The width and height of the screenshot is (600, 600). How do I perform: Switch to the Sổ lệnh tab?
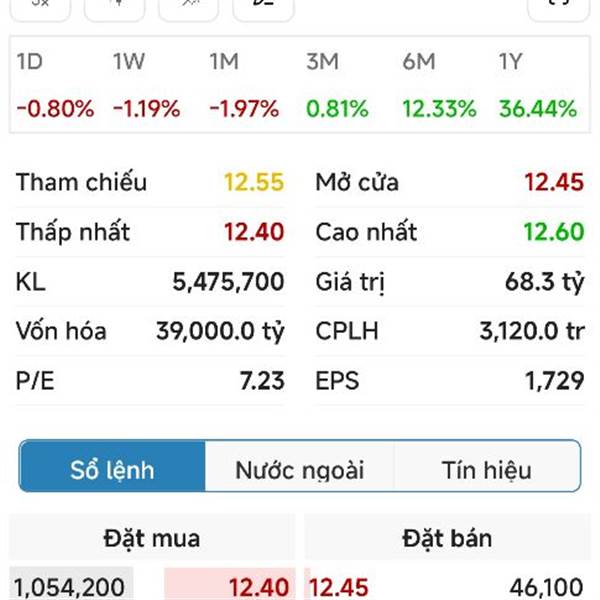click(x=112, y=469)
